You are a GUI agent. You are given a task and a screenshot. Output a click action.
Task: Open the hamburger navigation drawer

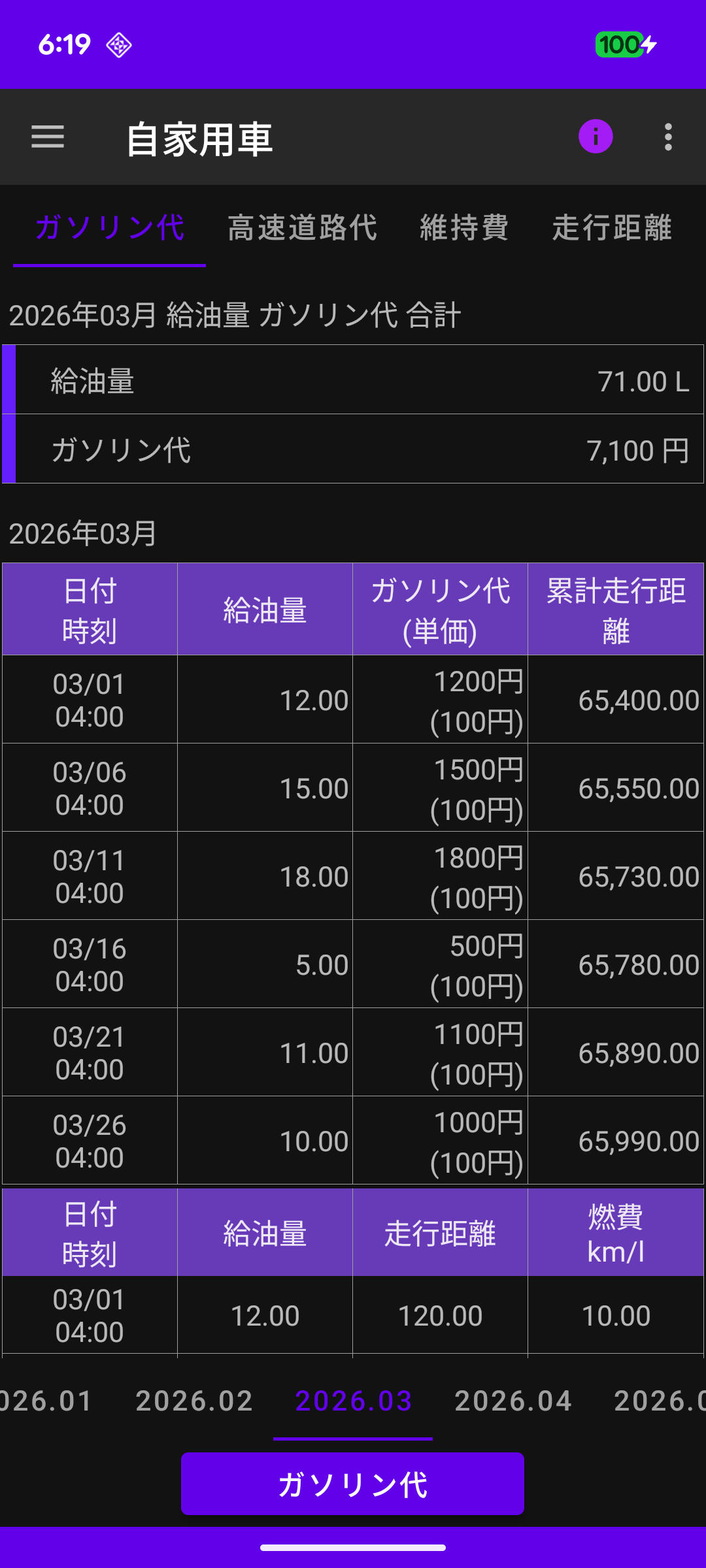[x=48, y=137]
